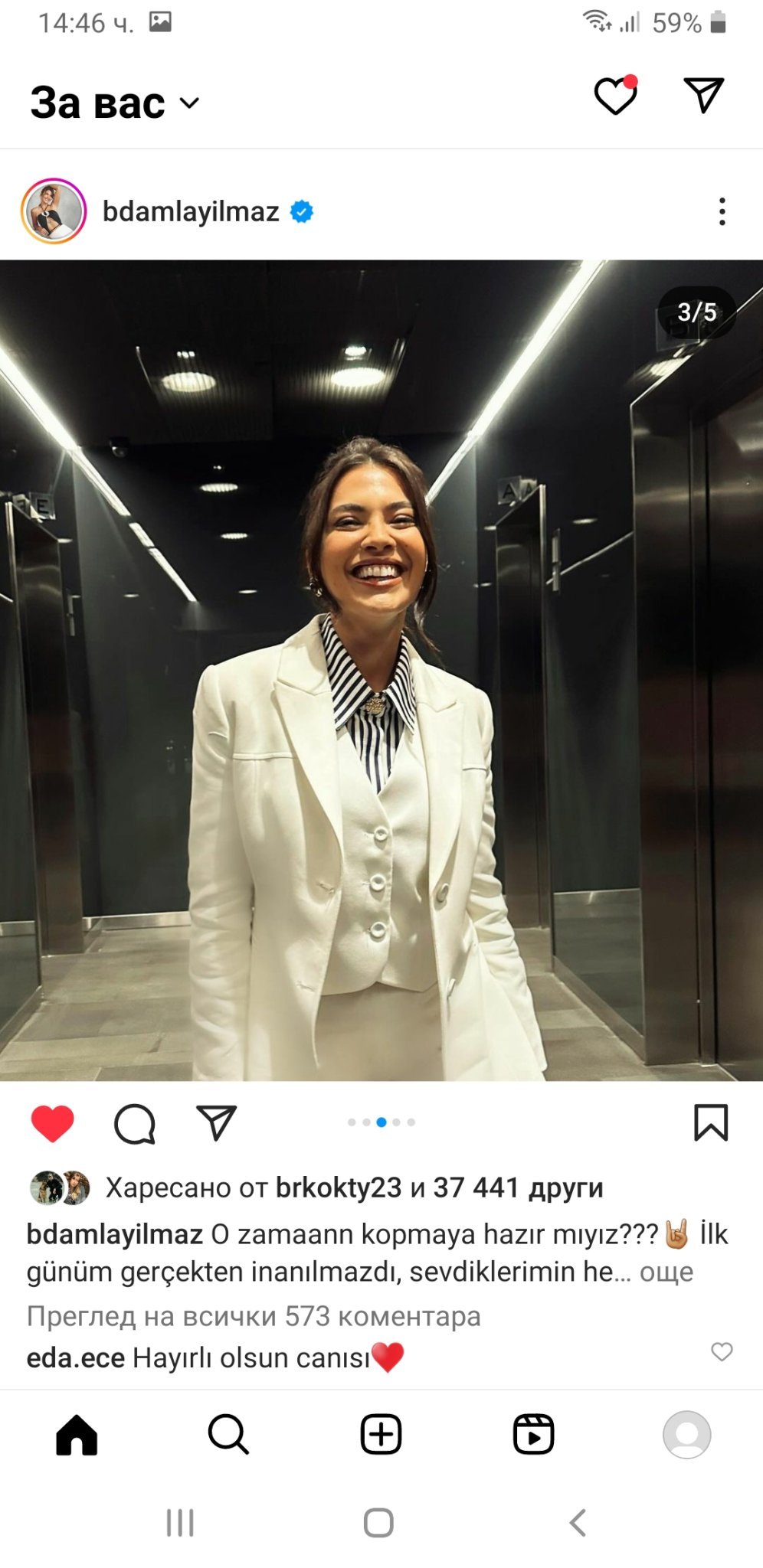Save this post with the bookmark icon
763x1568 pixels.
(710, 1122)
